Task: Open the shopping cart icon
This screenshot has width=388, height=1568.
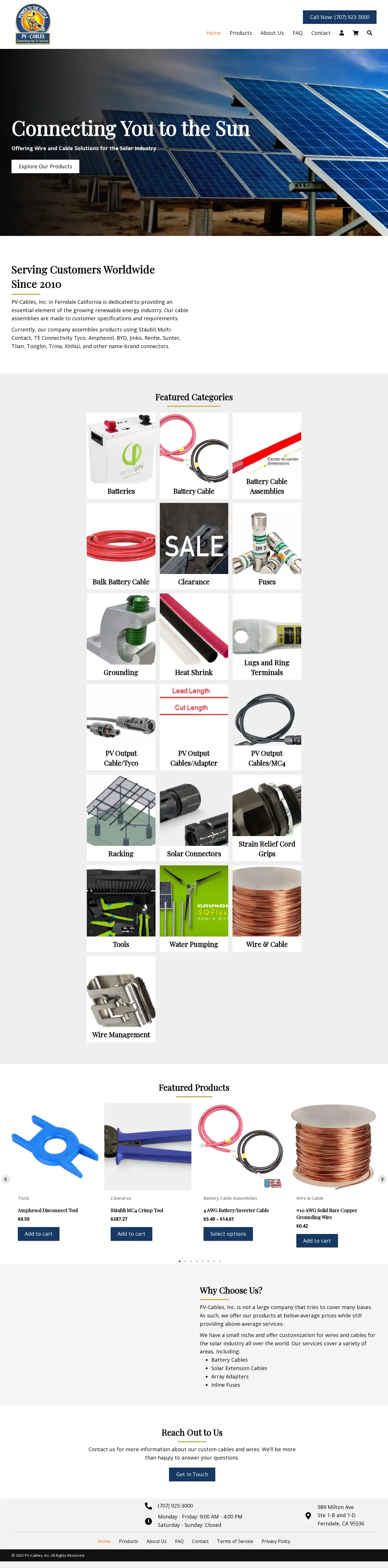Action: [356, 33]
